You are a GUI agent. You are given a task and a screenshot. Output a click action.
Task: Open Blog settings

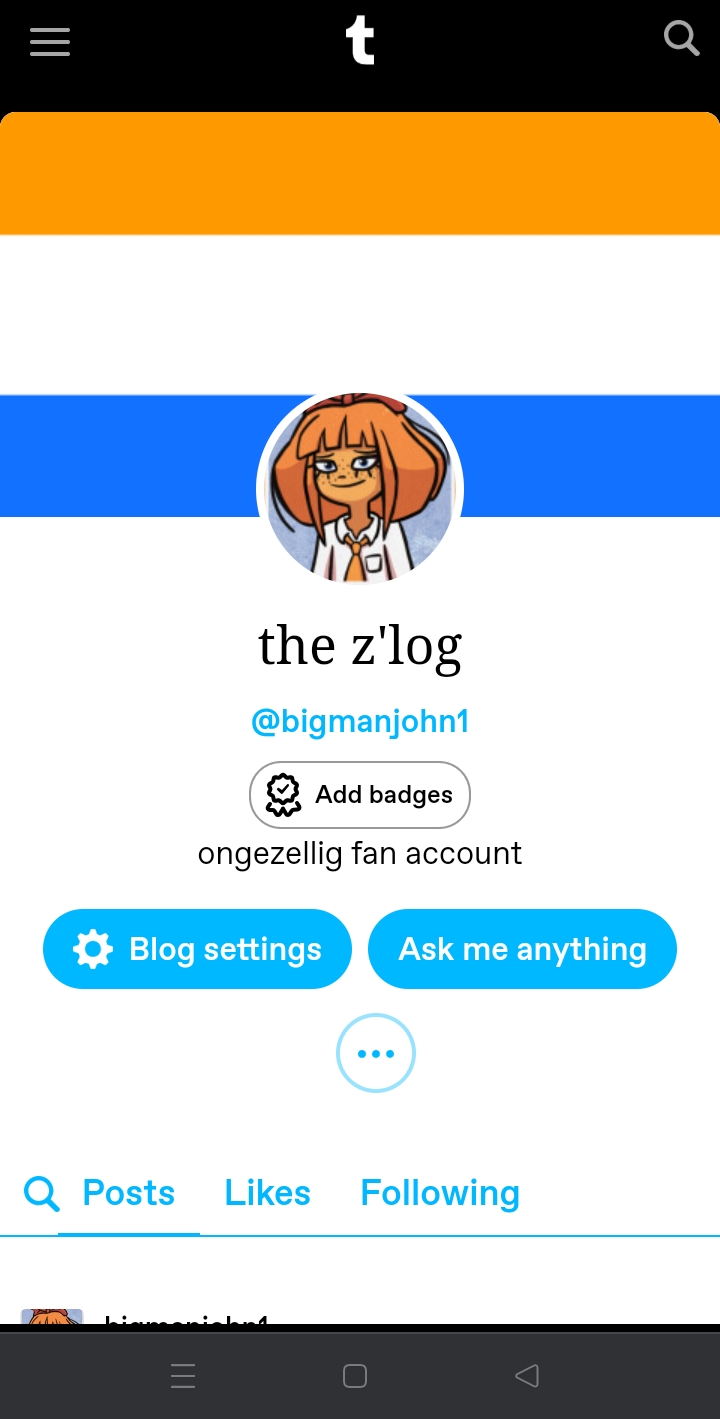(x=198, y=949)
